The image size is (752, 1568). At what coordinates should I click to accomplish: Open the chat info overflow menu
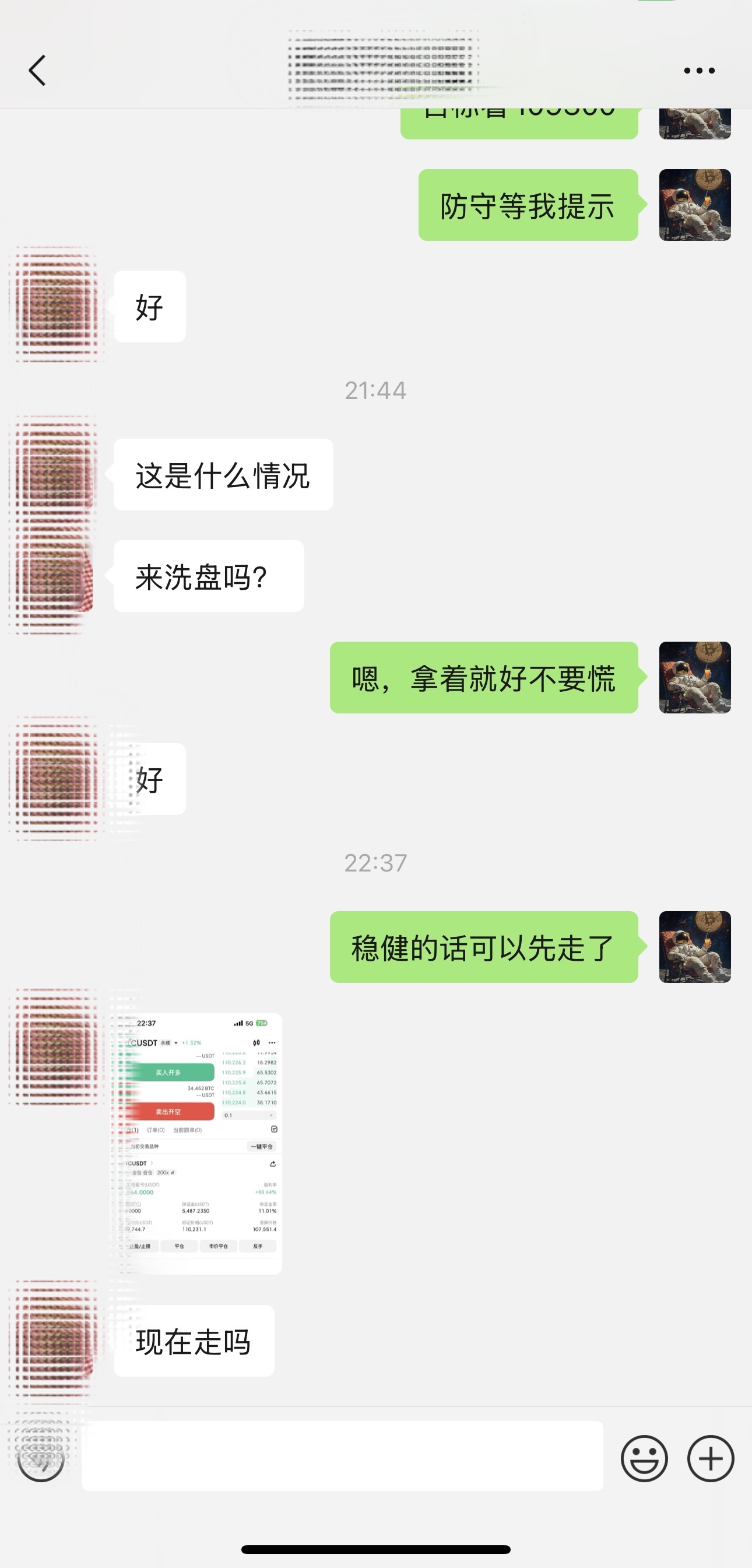(698, 71)
